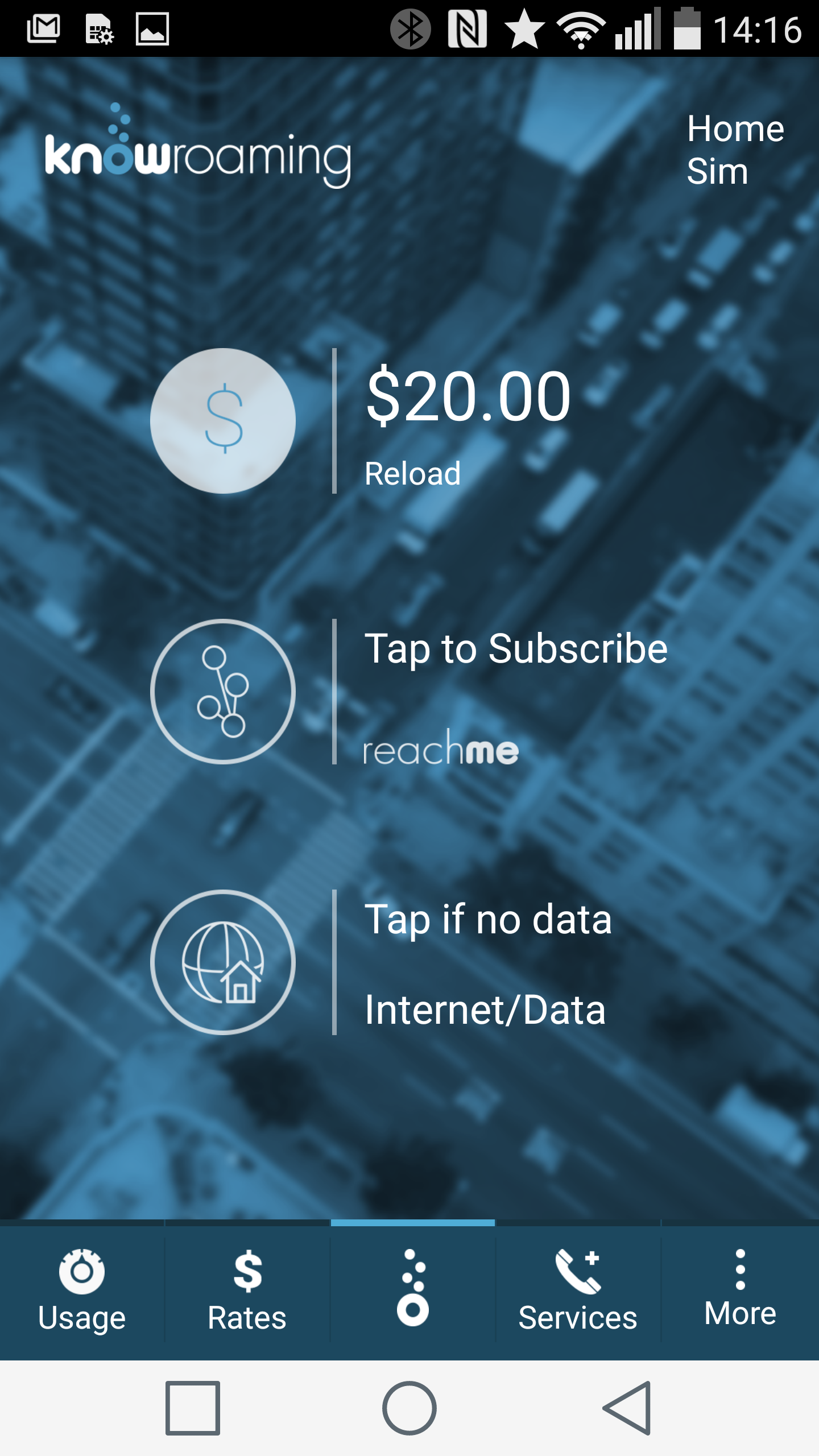Viewport: 819px width, 1456px height.
Task: Open recent apps from the navigation bar
Action: click(193, 1408)
